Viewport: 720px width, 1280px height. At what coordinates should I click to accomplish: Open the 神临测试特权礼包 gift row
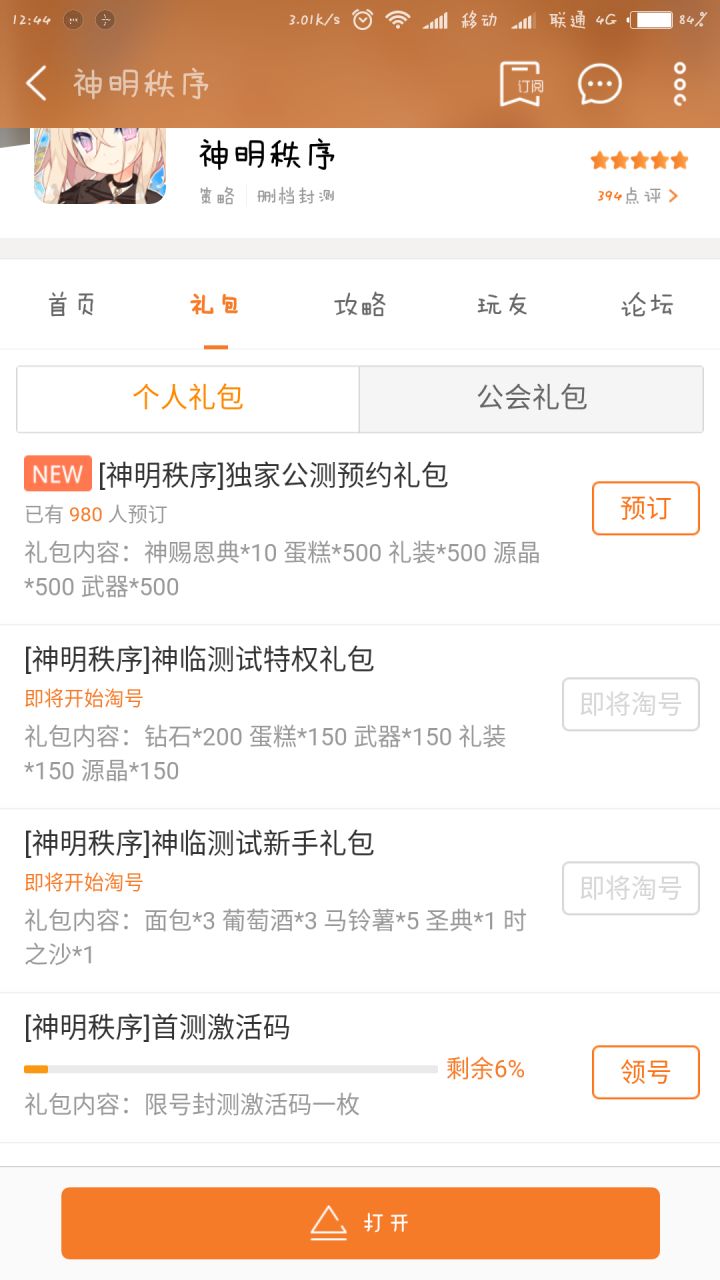(x=360, y=717)
